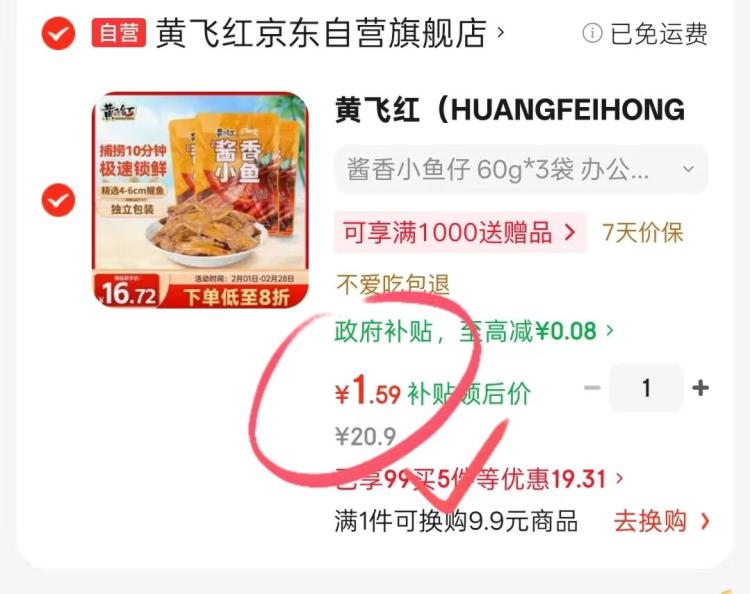Uncheck the 黄飞红京东自营旗舰店 store checkbox
This screenshot has height=594, width=750.
click(x=58, y=34)
